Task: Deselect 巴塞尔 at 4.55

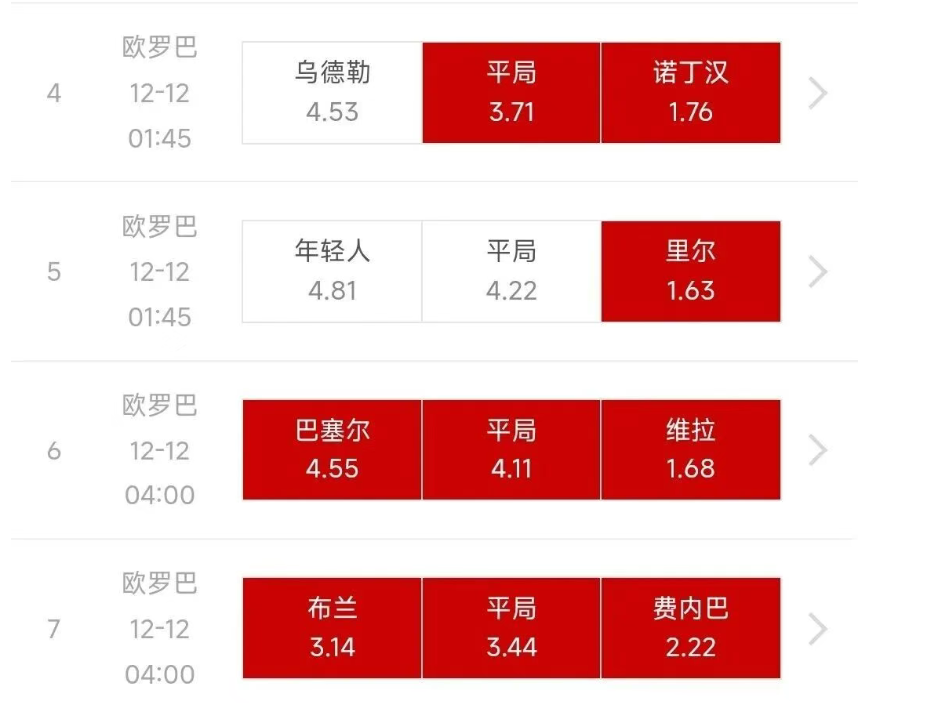Action: coord(332,450)
